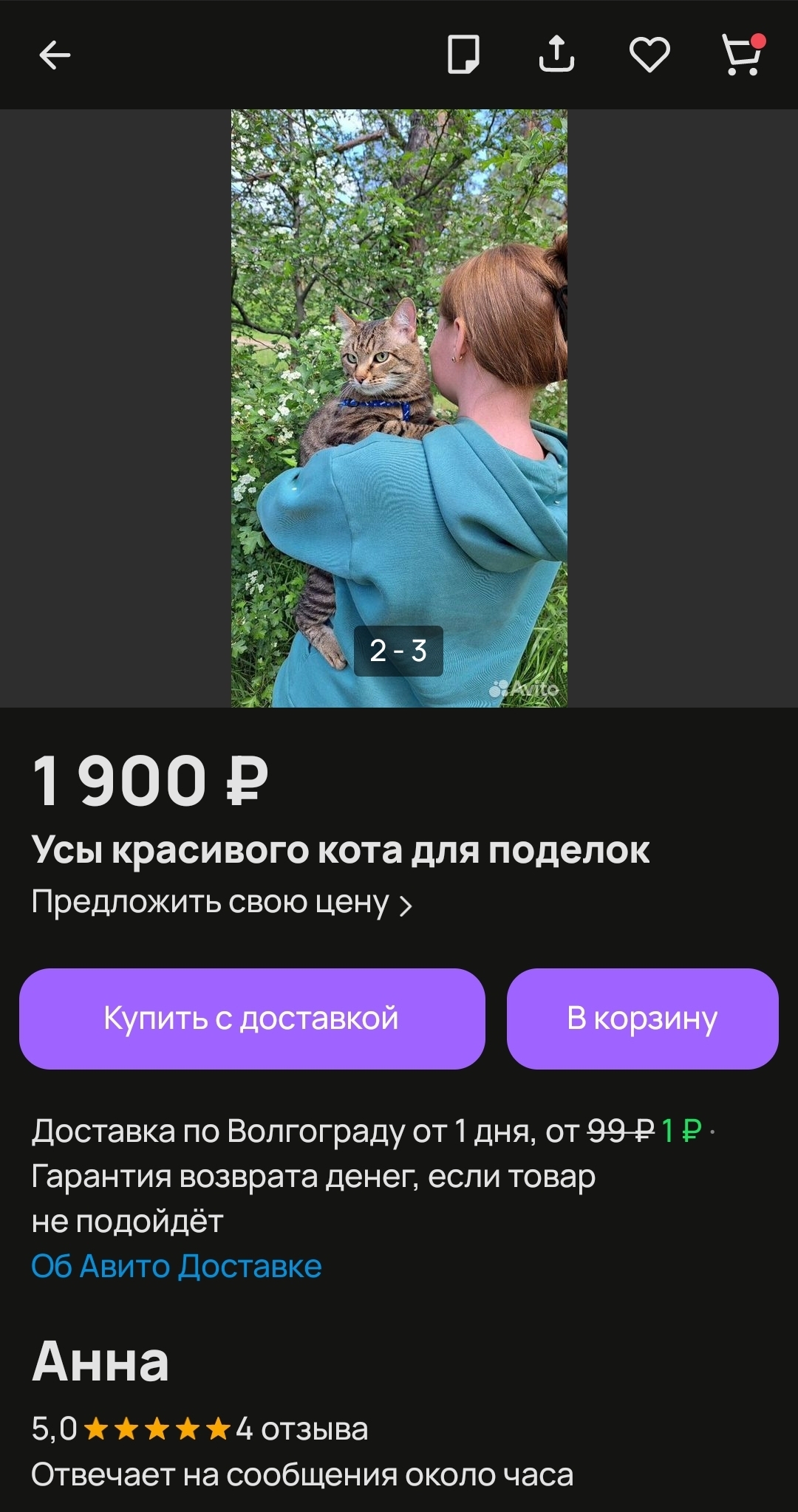798x1512 pixels.
Task: Go back using the top arrow
Action: 55,55
